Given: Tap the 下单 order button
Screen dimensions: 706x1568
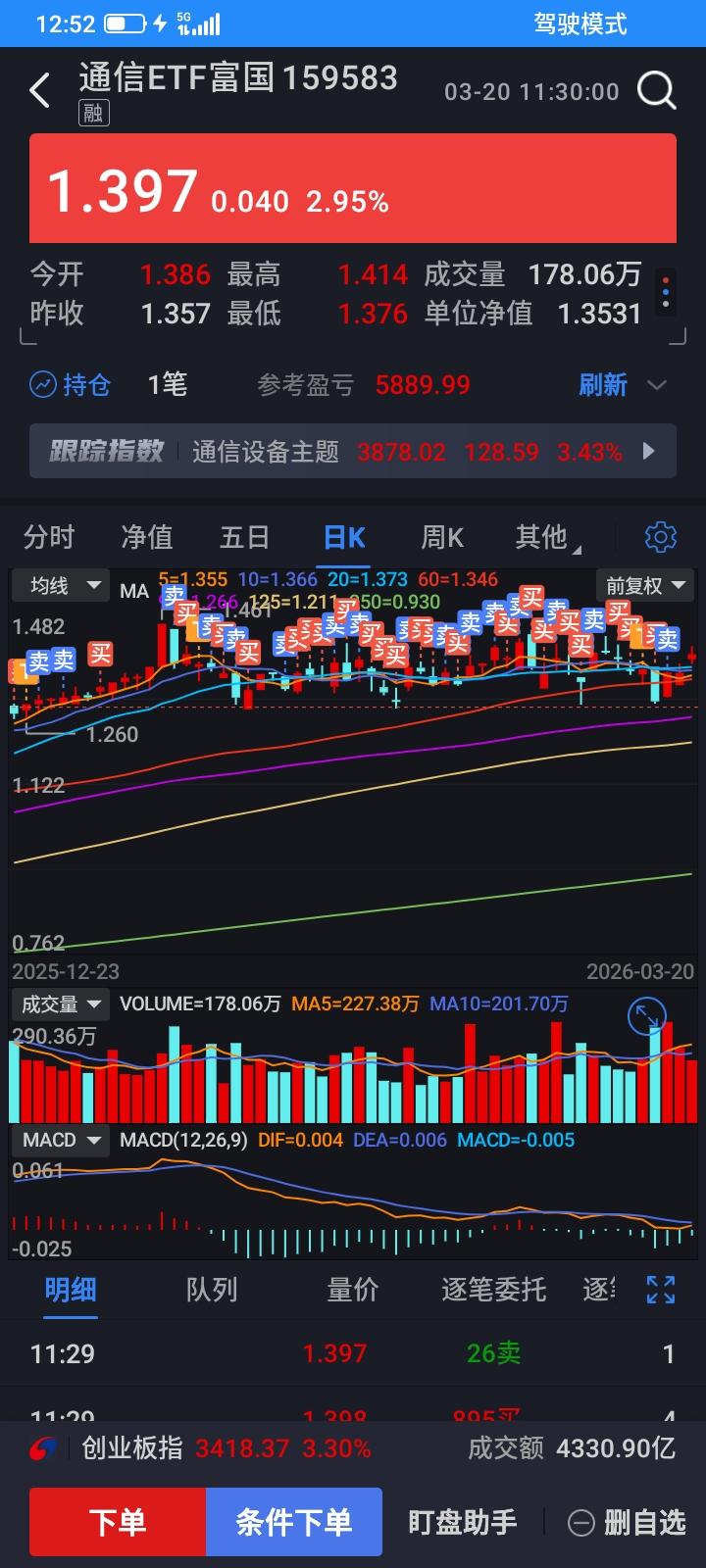Looking at the screenshot, I should pos(117,1522).
